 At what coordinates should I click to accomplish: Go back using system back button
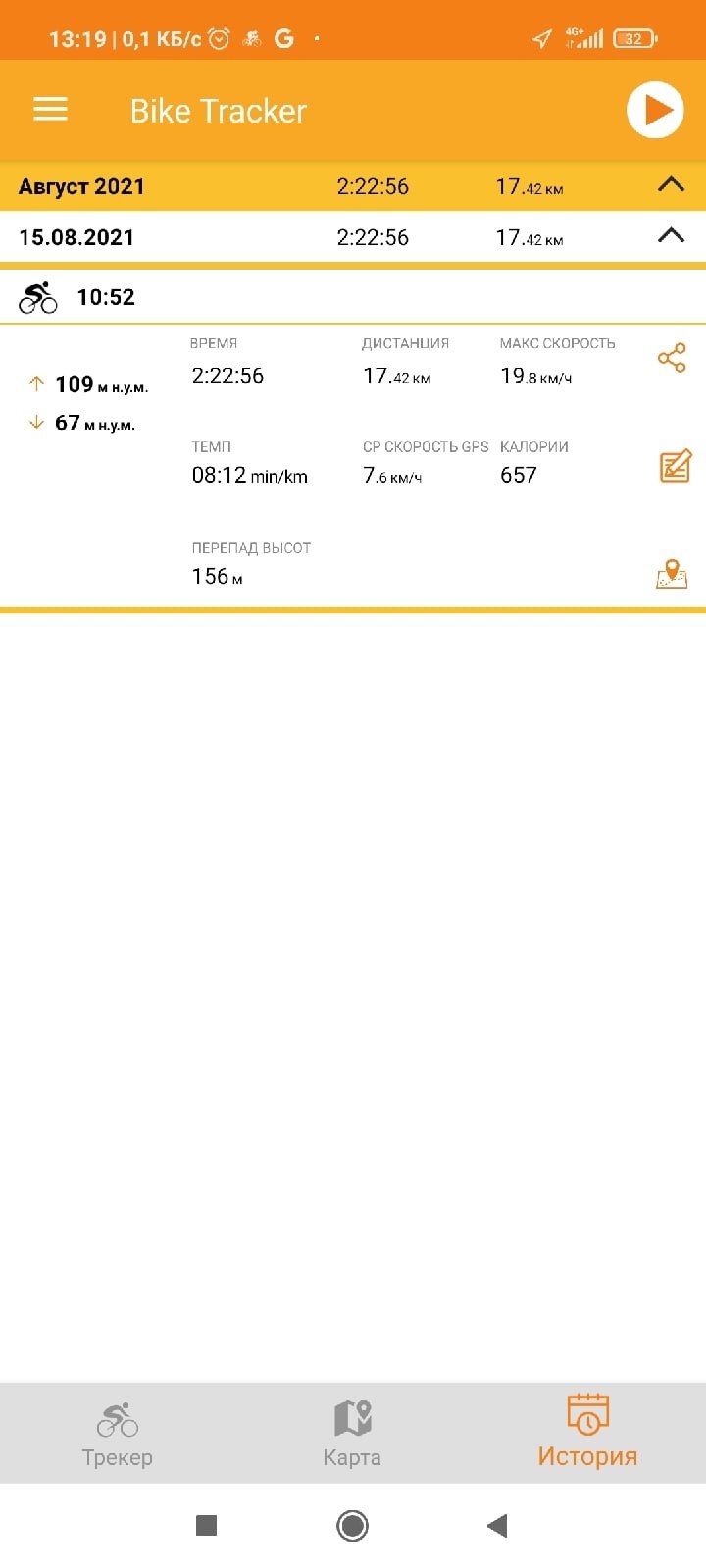(498, 1525)
